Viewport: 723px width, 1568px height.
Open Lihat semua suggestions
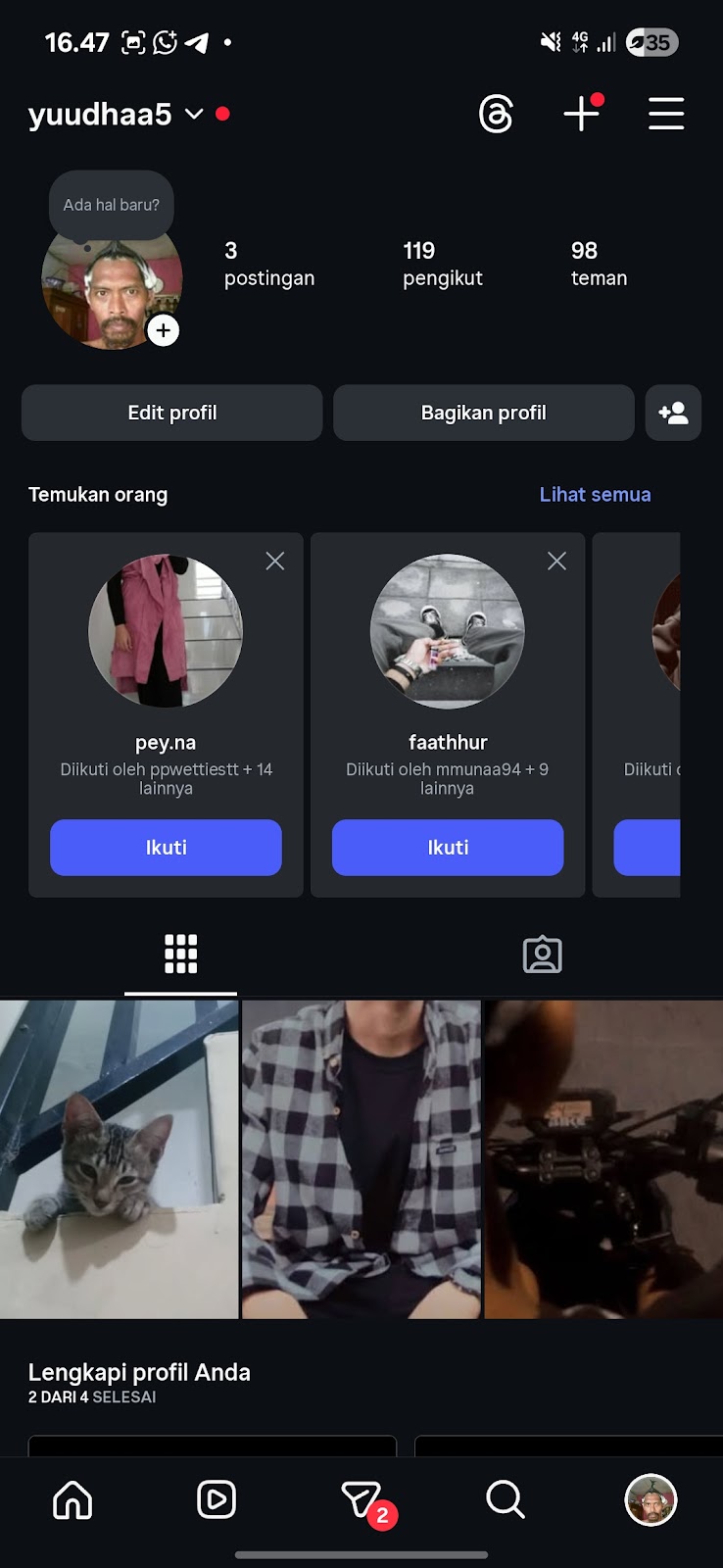point(595,494)
